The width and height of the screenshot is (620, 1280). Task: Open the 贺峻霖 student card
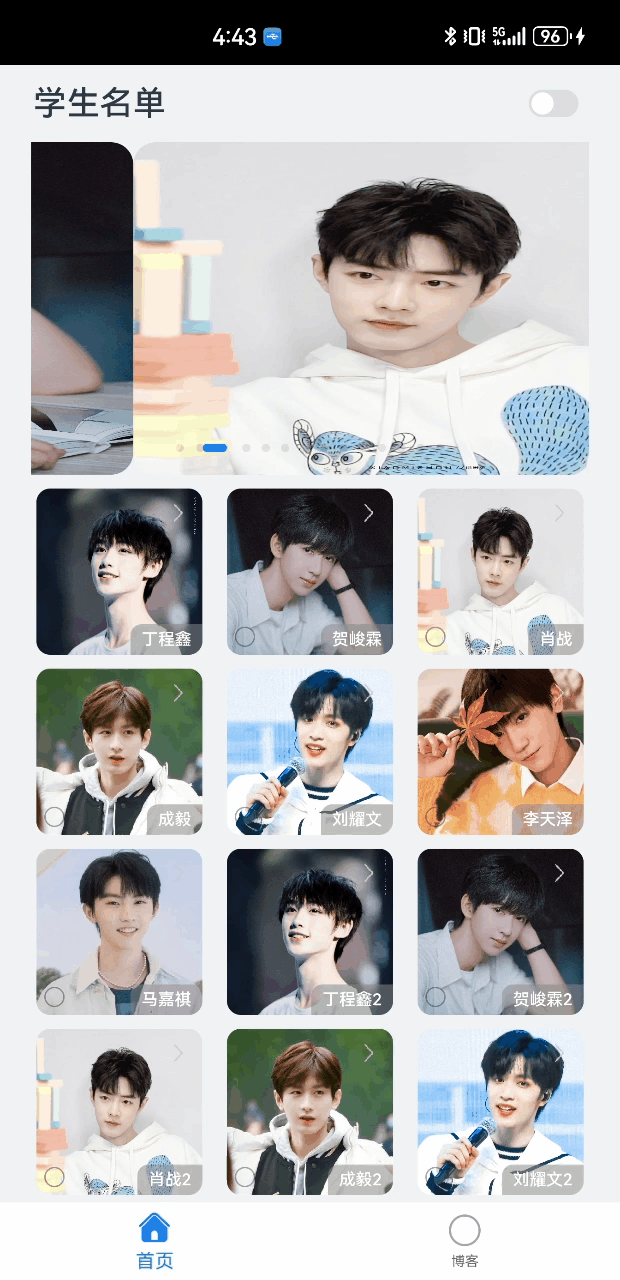pos(310,571)
